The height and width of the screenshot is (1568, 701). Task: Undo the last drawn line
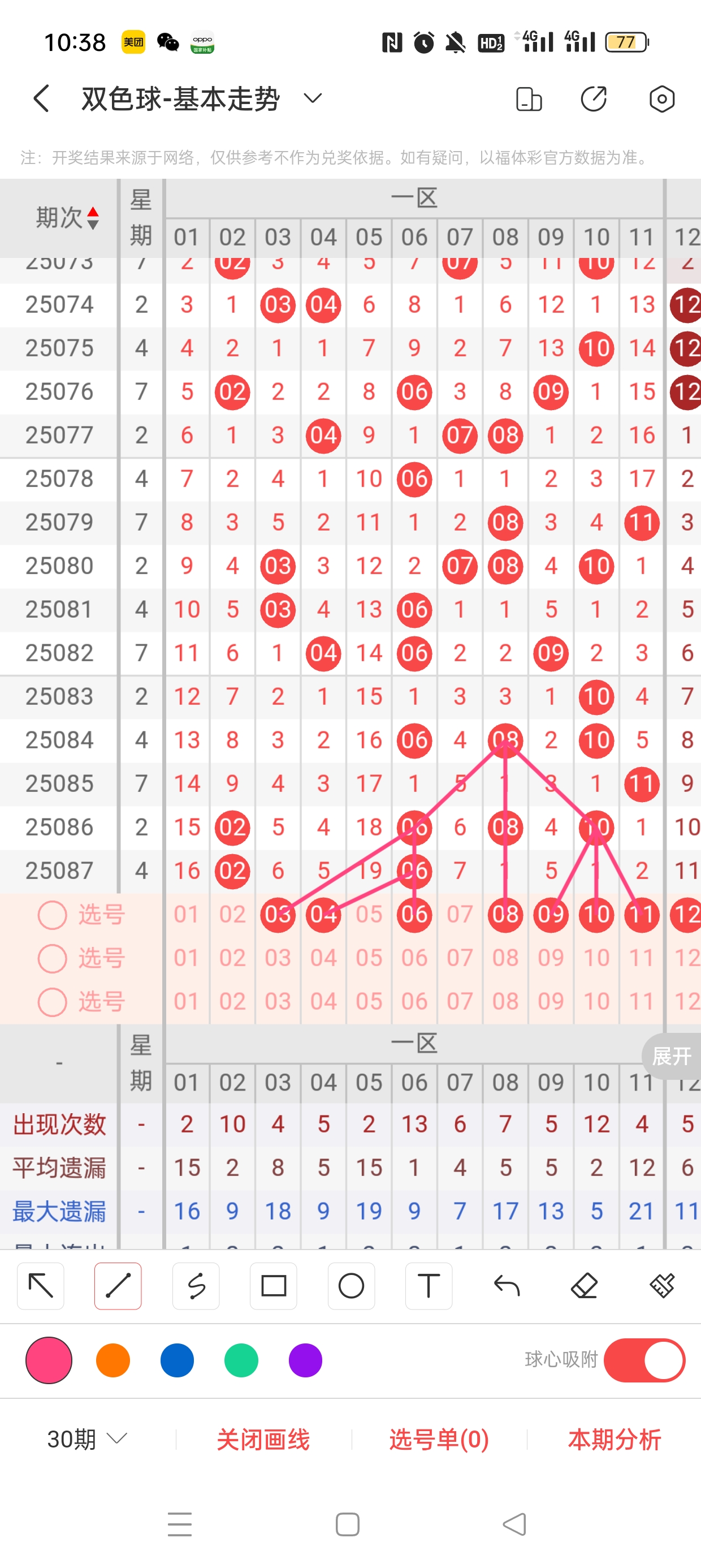507,1286
